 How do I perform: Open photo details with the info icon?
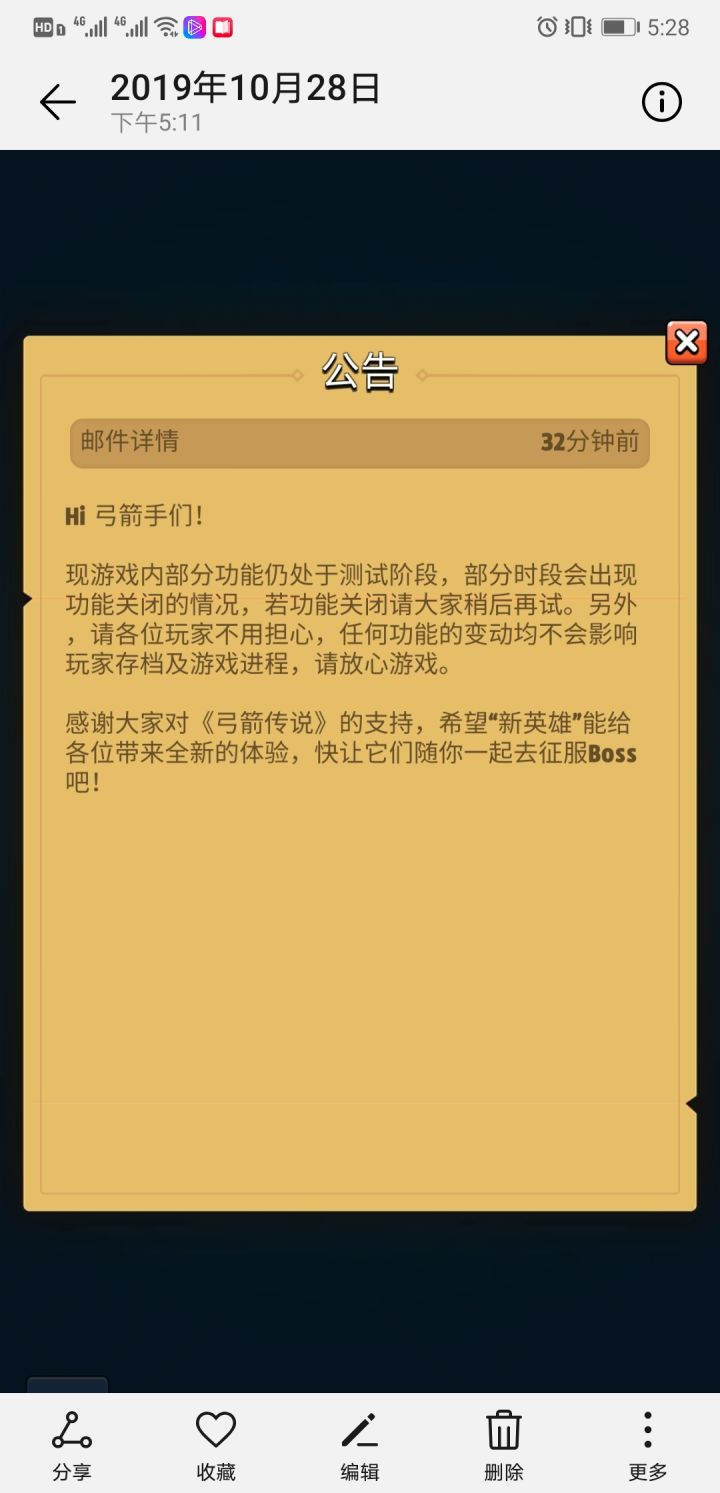[x=661, y=101]
